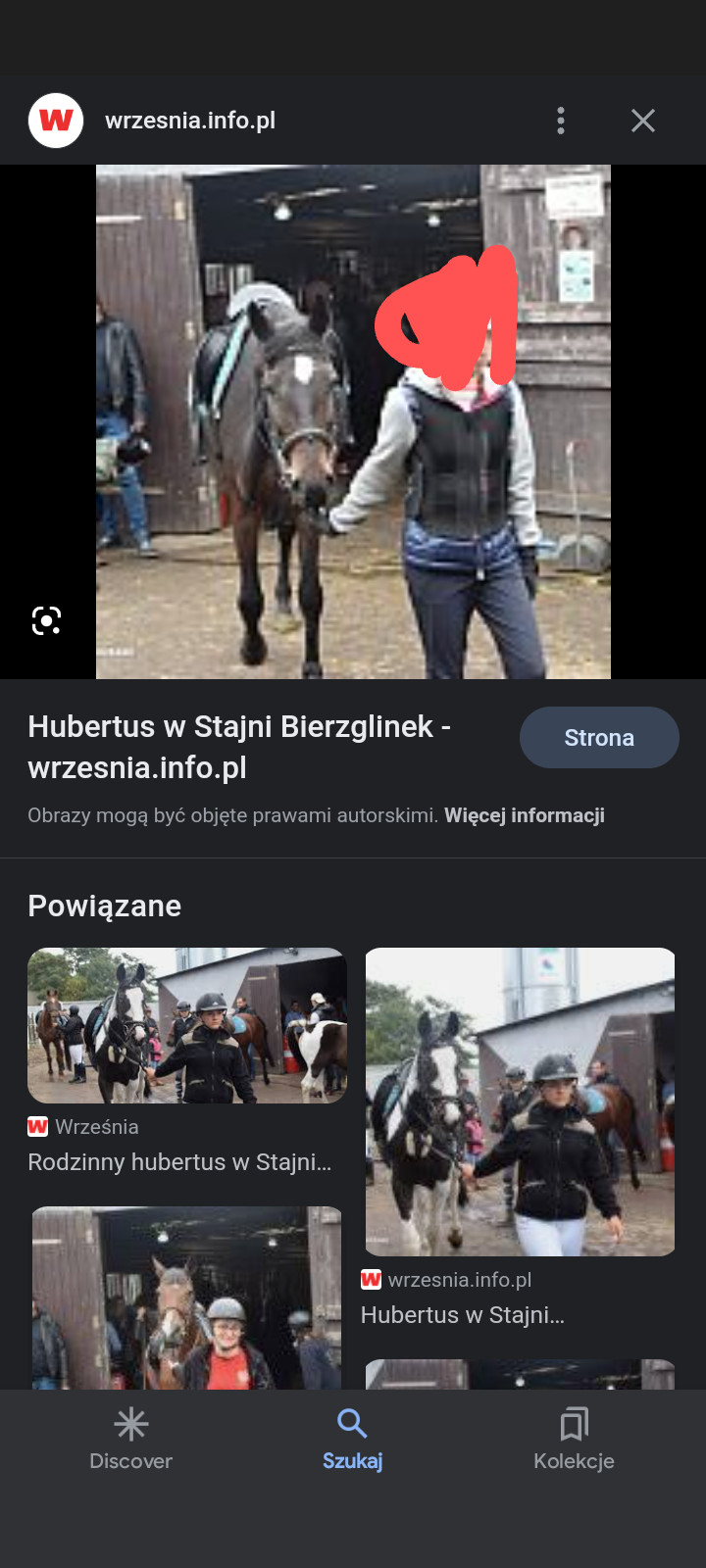Open the three-dot overflow menu
Viewport: 706px width, 1568px height.
click(561, 121)
